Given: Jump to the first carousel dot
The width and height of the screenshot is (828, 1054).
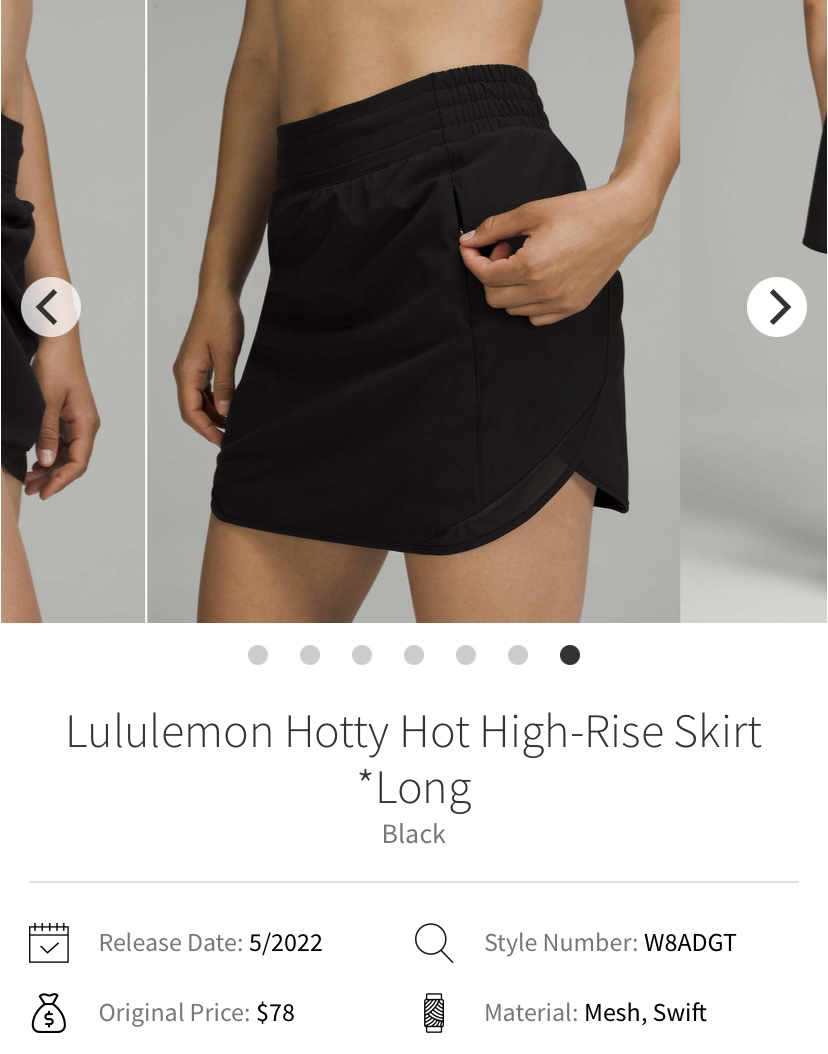Looking at the screenshot, I should click(258, 655).
